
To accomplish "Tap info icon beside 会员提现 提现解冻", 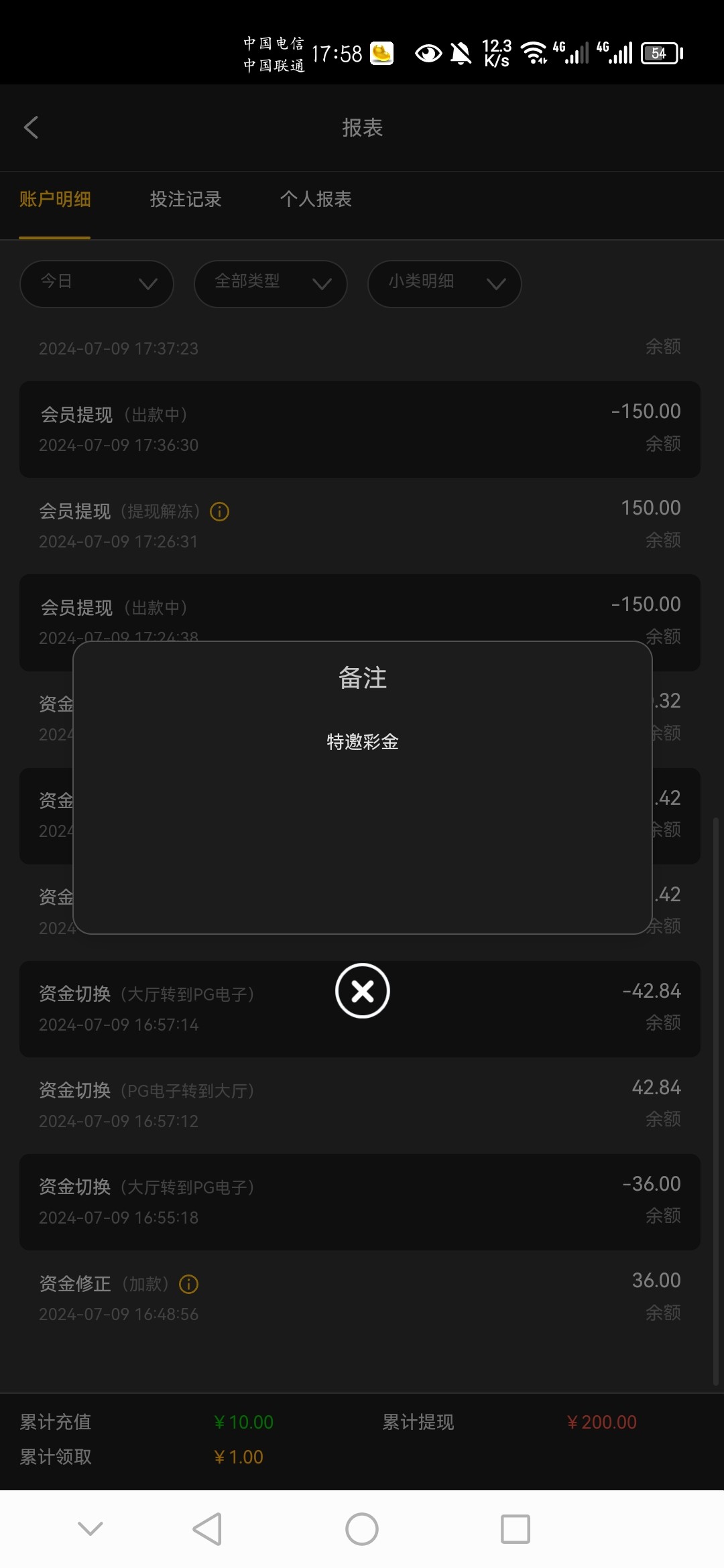I will click(x=220, y=511).
